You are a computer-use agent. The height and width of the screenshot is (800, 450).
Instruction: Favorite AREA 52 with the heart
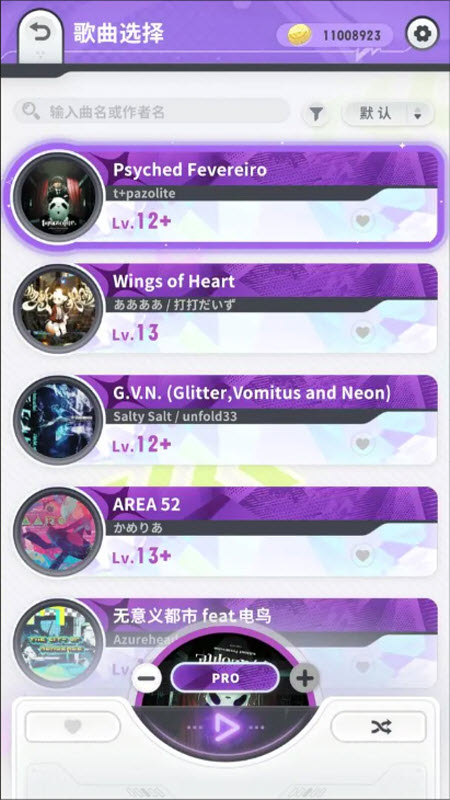363,555
